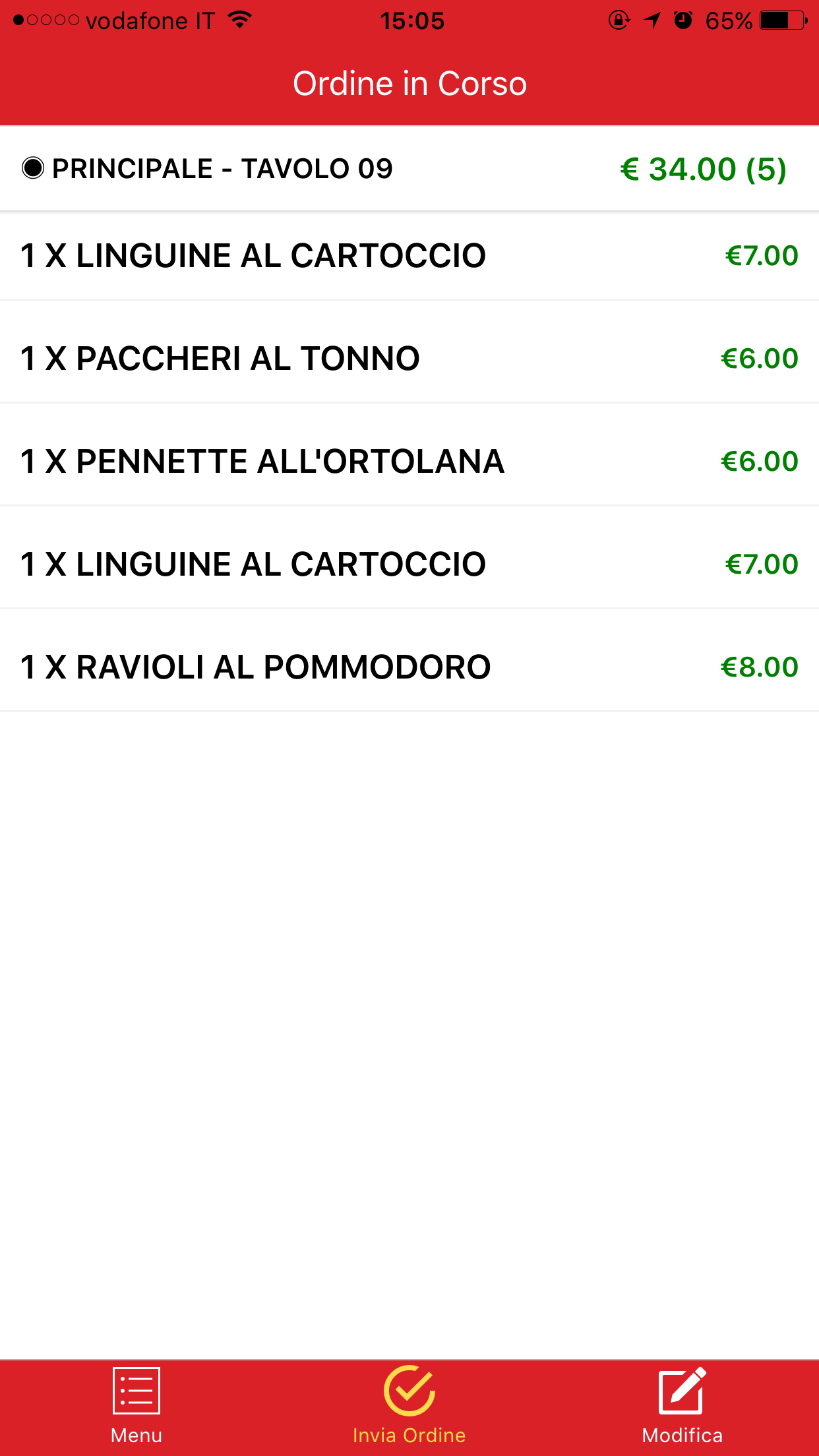Send the order with Invia Ordine
Image resolution: width=819 pixels, height=1456 pixels.
[x=409, y=1406]
